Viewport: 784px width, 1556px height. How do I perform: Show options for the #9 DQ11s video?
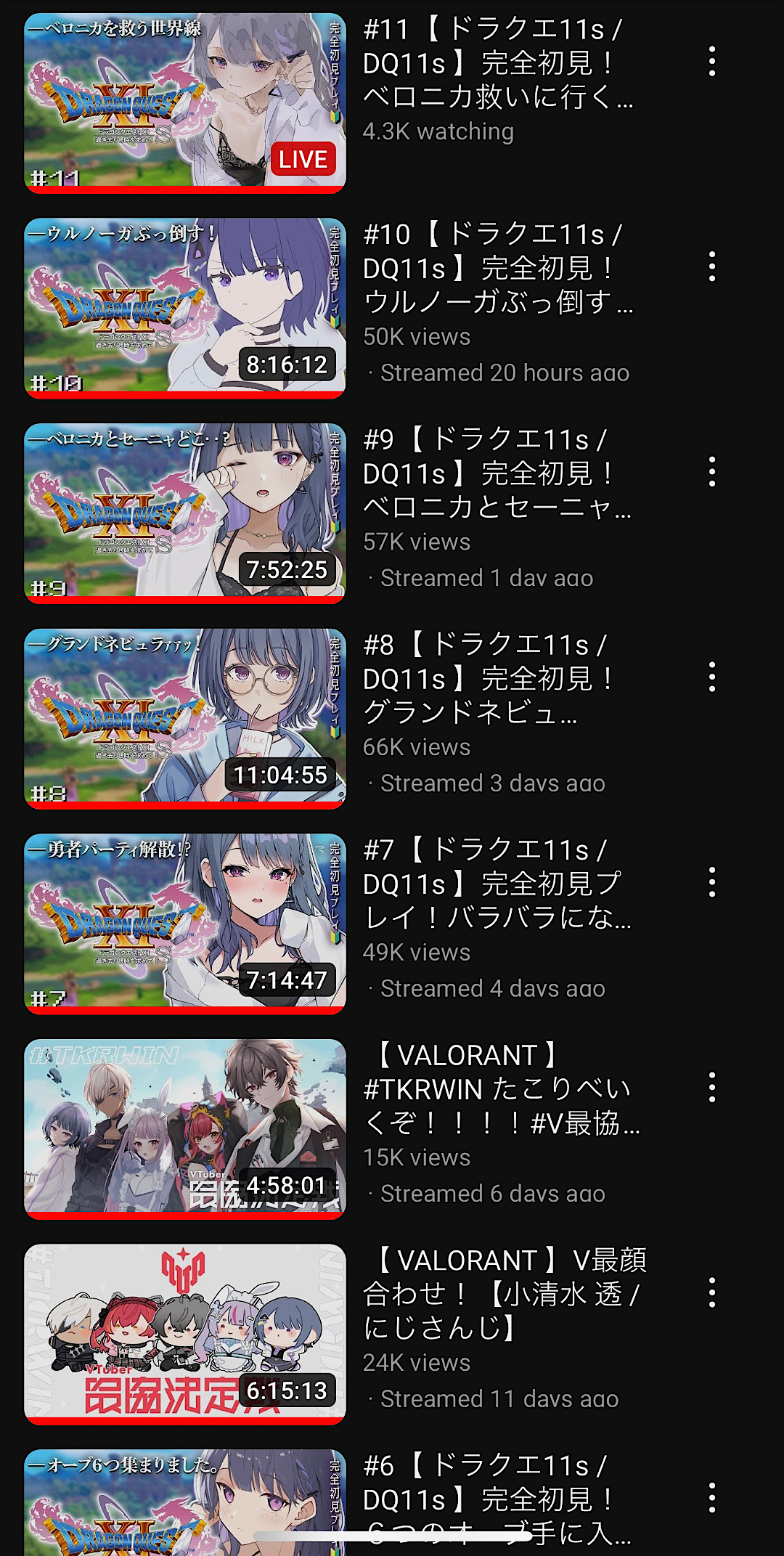(712, 472)
